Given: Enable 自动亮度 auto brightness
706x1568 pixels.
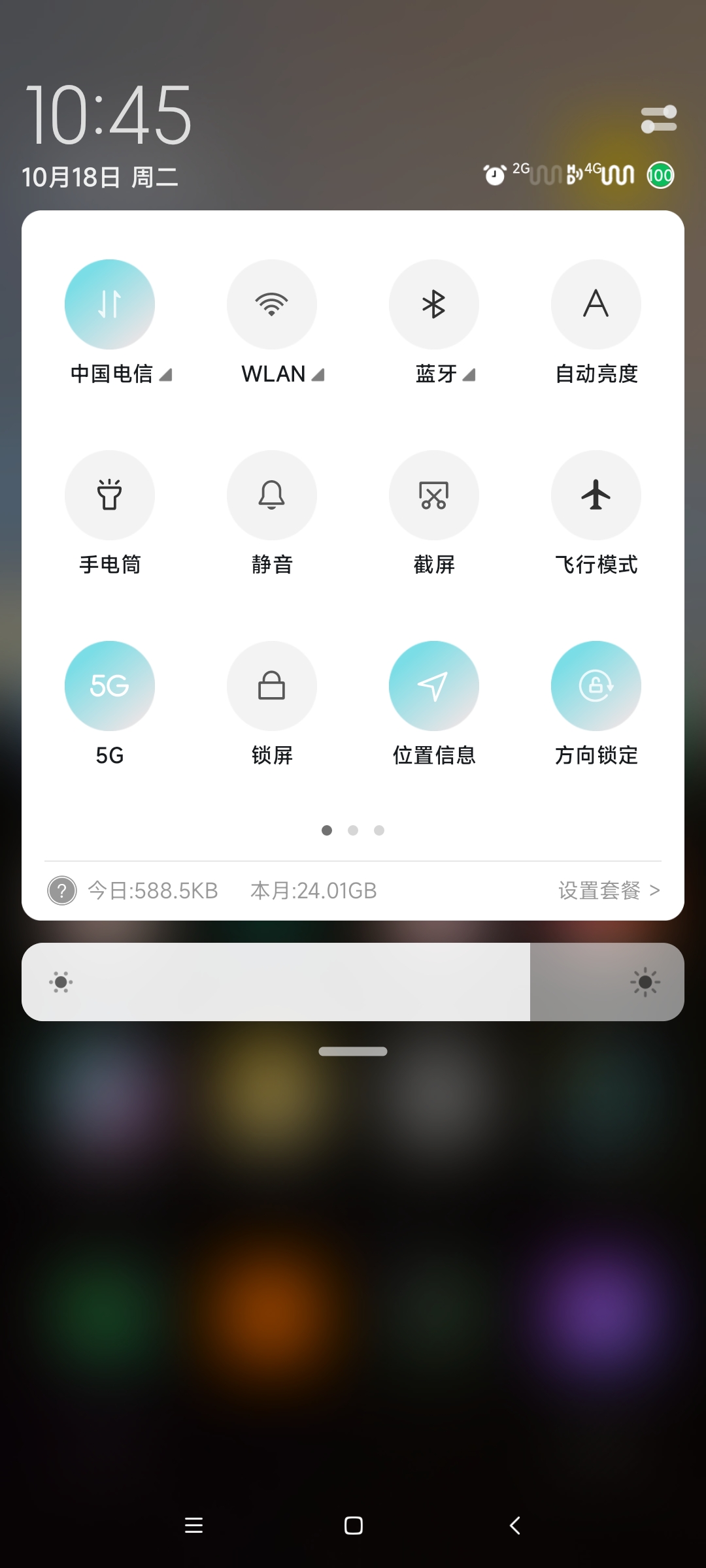Looking at the screenshot, I should tap(596, 304).
